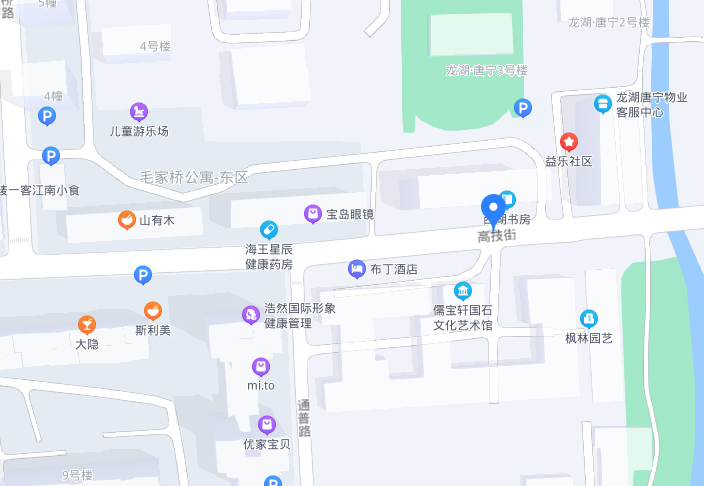Viewport: 704px width, 486px height.
Task: Open the 山有木 restaurant marker
Action: tap(127, 219)
